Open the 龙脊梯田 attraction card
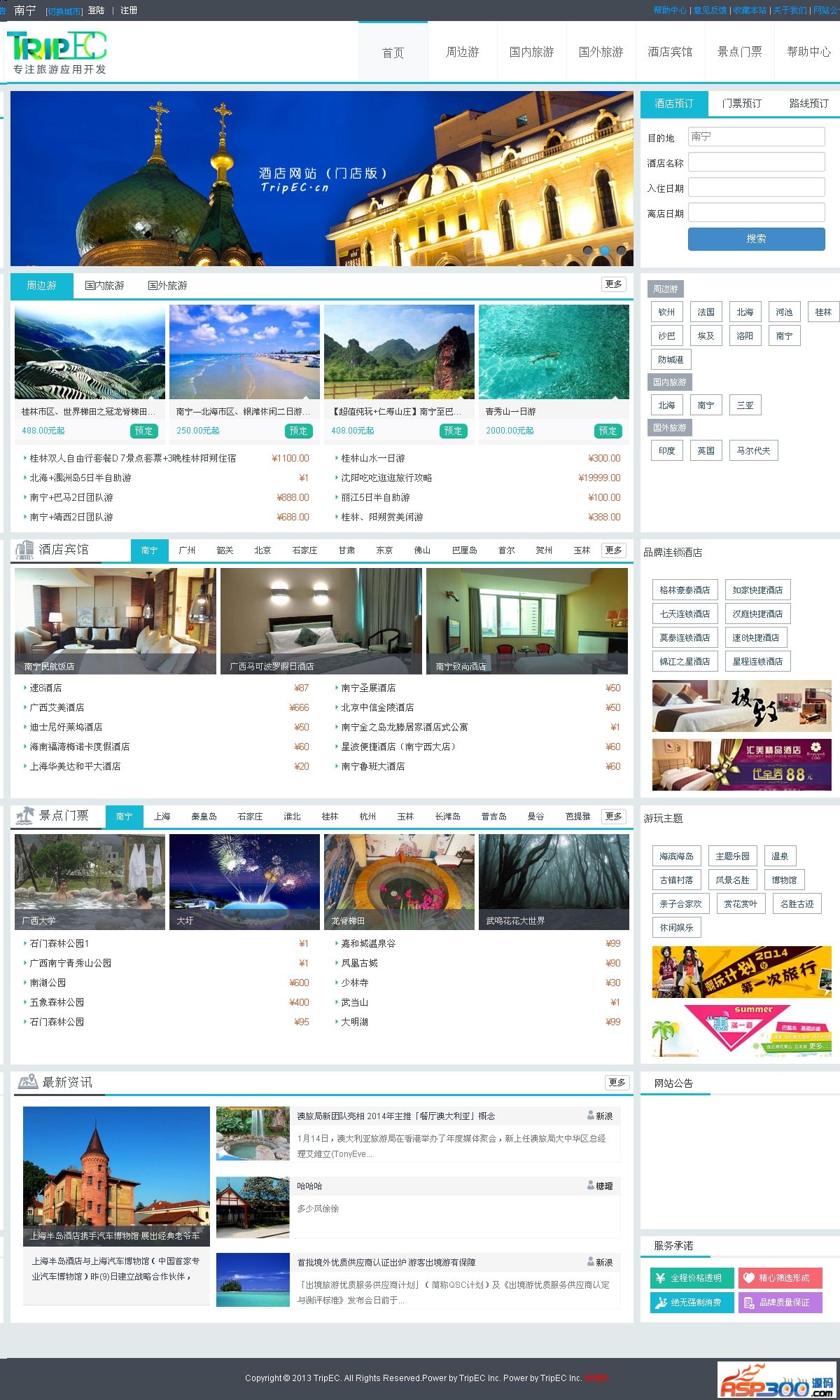Viewport: 840px width, 1400px height. point(399,881)
